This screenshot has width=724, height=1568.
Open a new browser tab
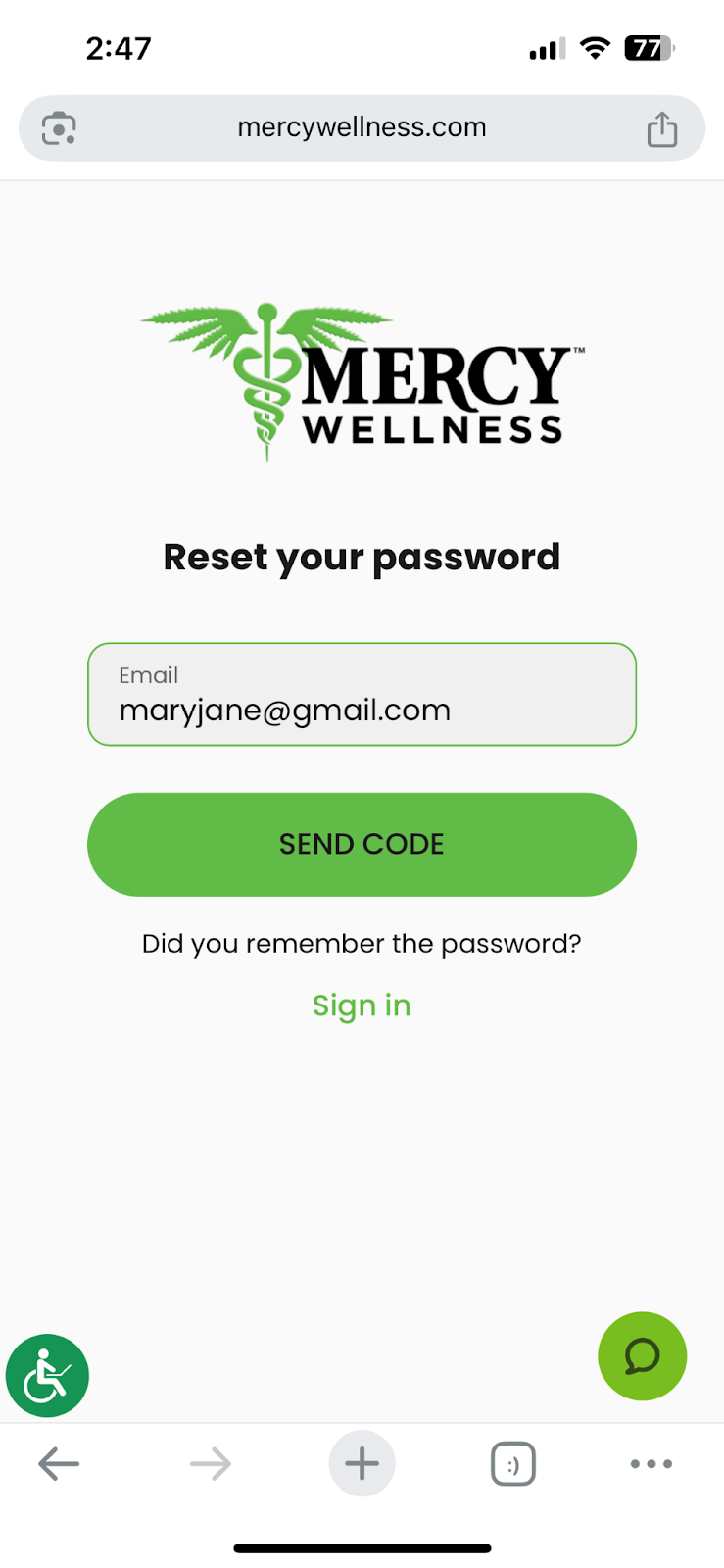click(x=362, y=1464)
